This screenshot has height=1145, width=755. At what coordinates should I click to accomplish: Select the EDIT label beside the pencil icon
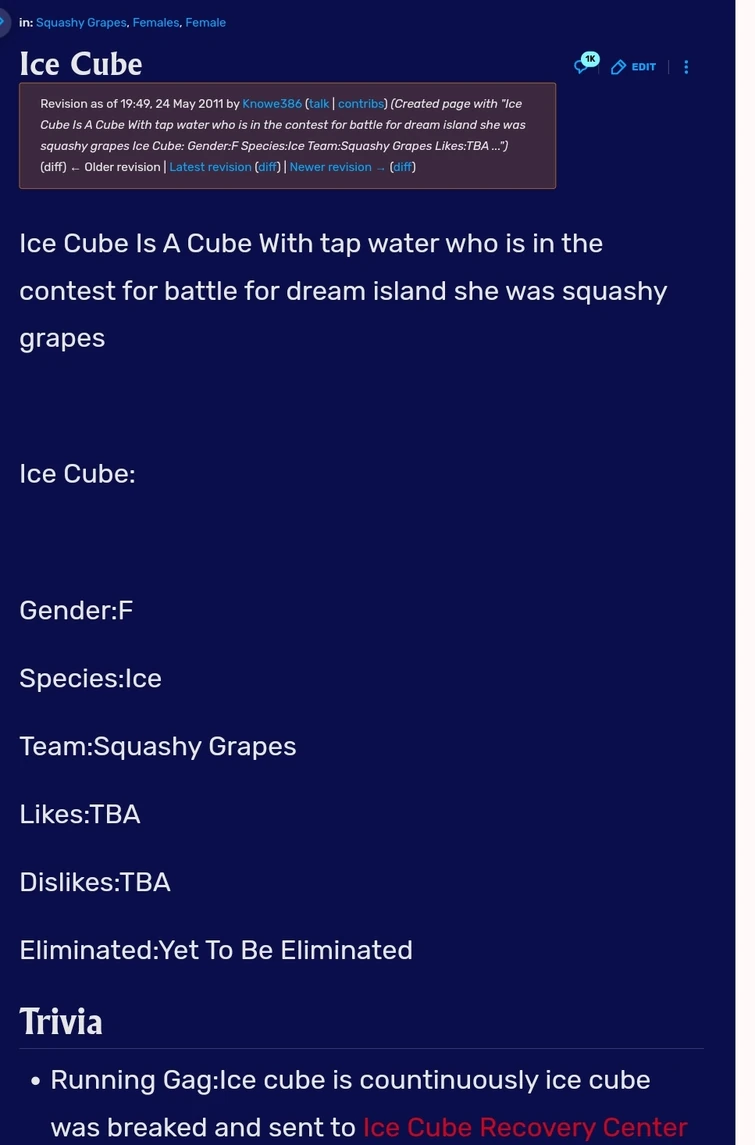point(642,66)
